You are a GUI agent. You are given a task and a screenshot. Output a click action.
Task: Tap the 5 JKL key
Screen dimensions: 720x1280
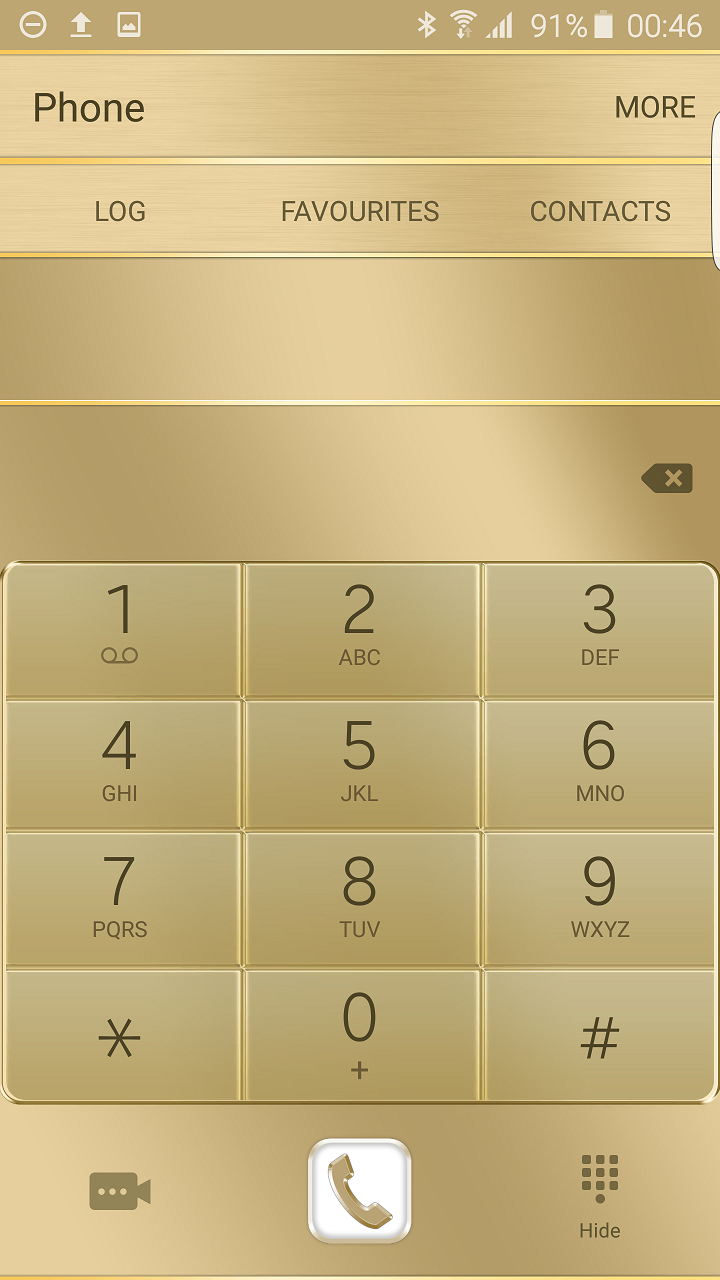[x=361, y=765]
